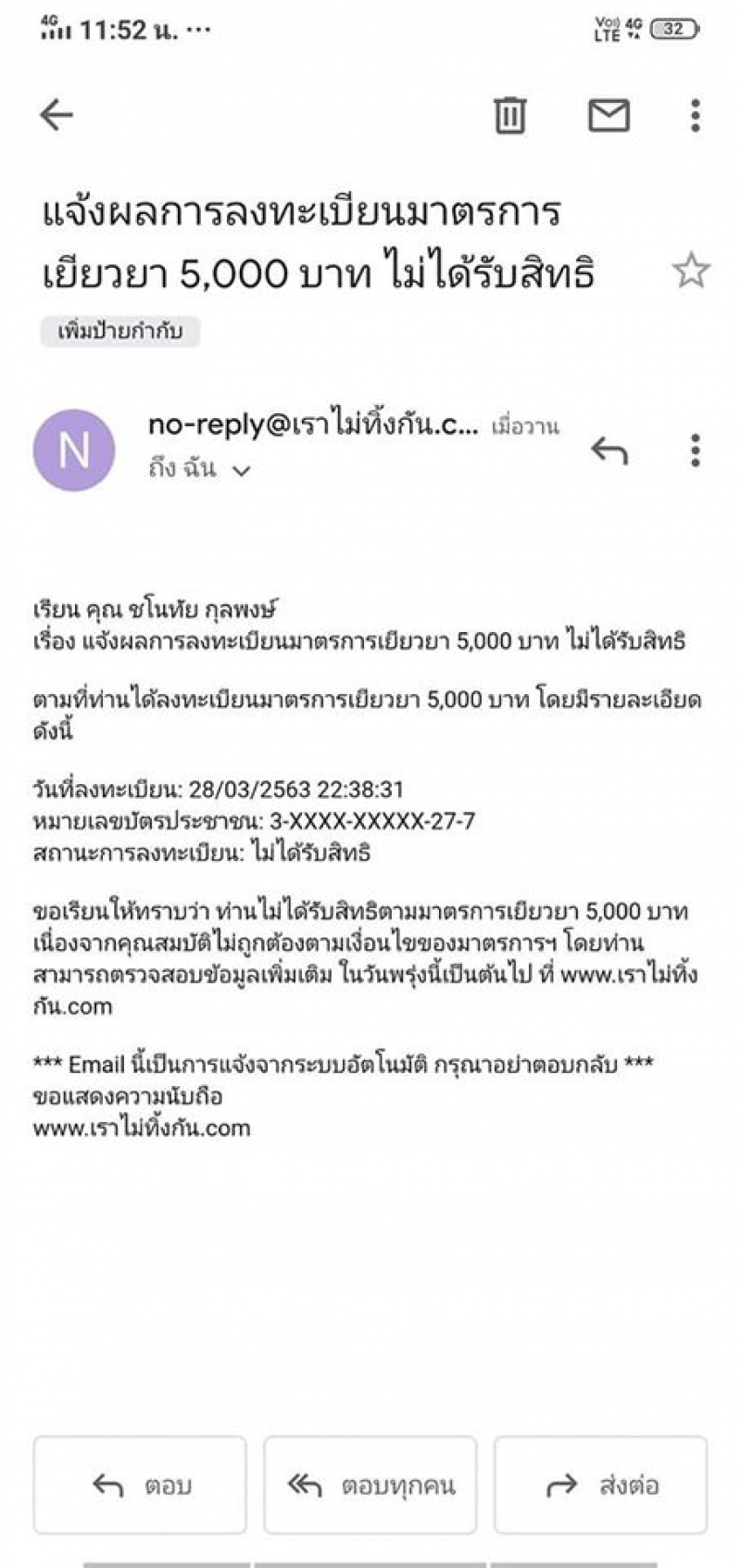This screenshot has width=741, height=1568.
Task: Choose ตอบทุกคน to reply all
Action: [370, 1486]
